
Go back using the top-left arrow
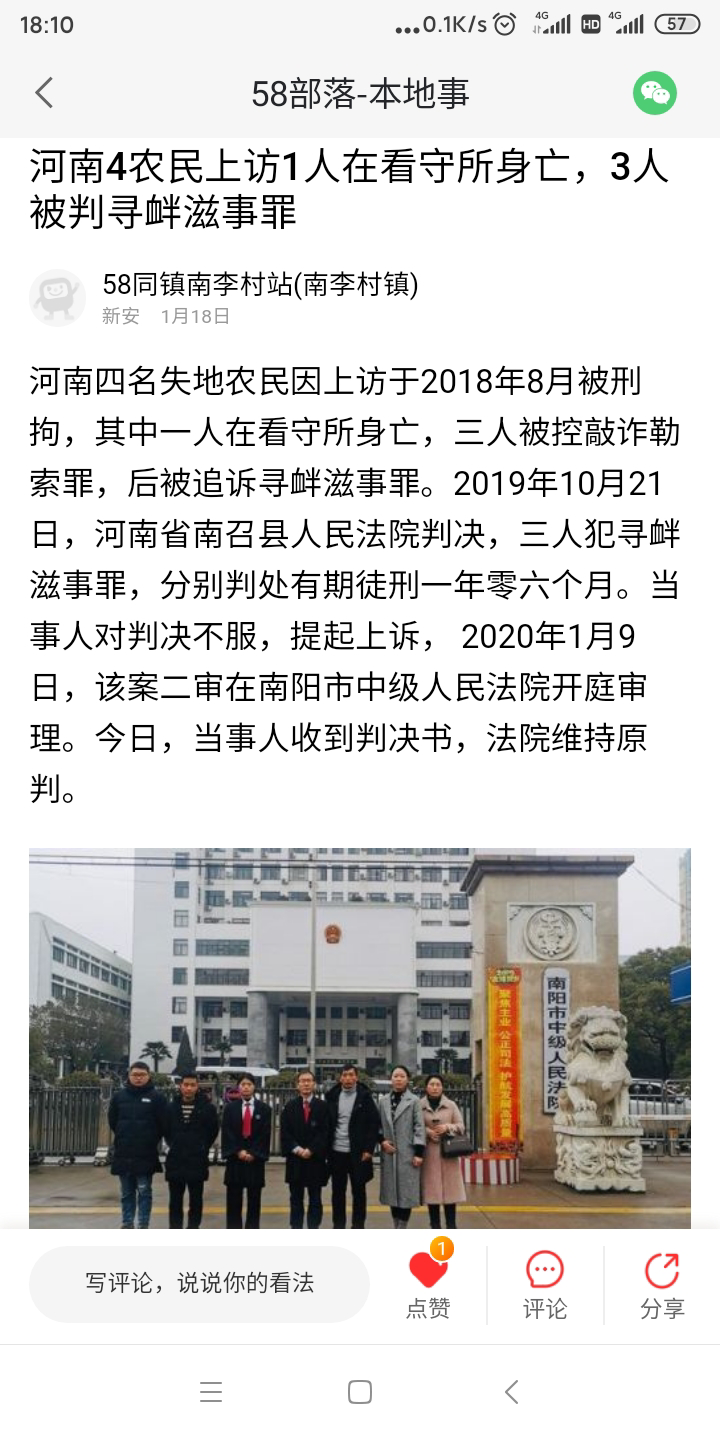tap(44, 93)
